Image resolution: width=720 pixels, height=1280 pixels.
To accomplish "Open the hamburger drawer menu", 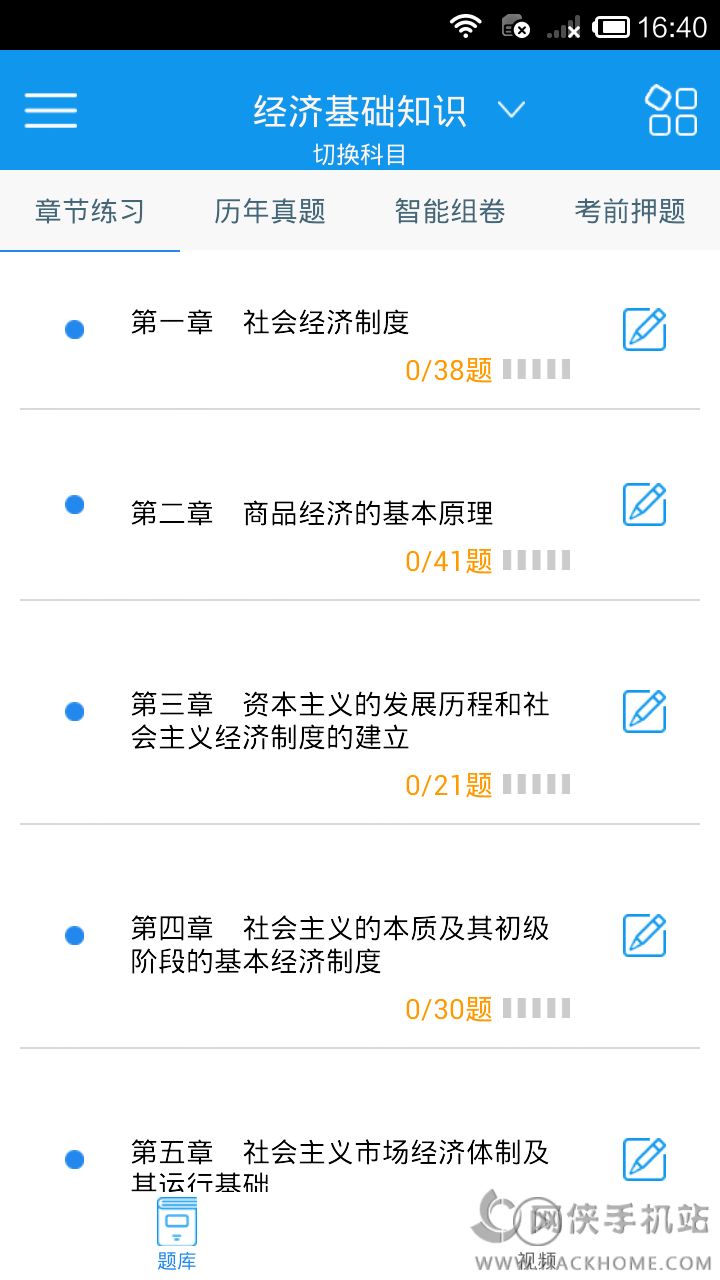I will [51, 110].
